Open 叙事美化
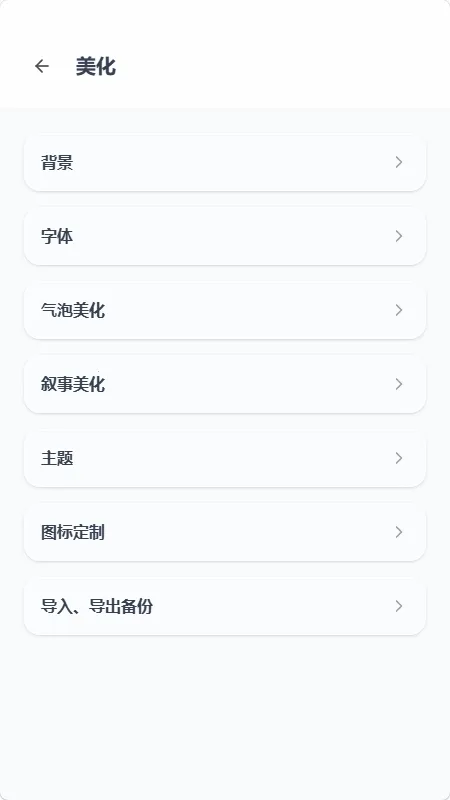 [225, 384]
